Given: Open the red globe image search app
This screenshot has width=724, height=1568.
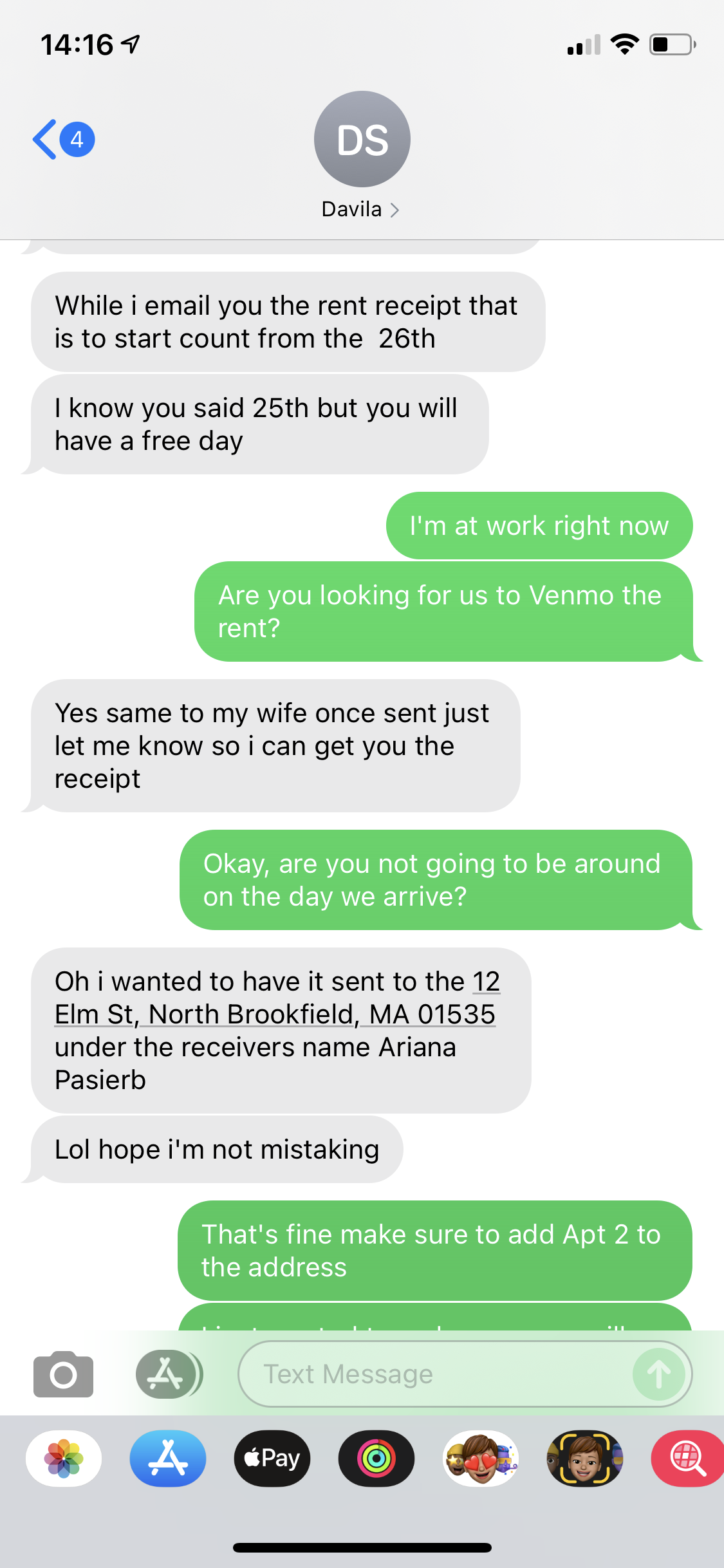Looking at the screenshot, I should pos(687,1459).
